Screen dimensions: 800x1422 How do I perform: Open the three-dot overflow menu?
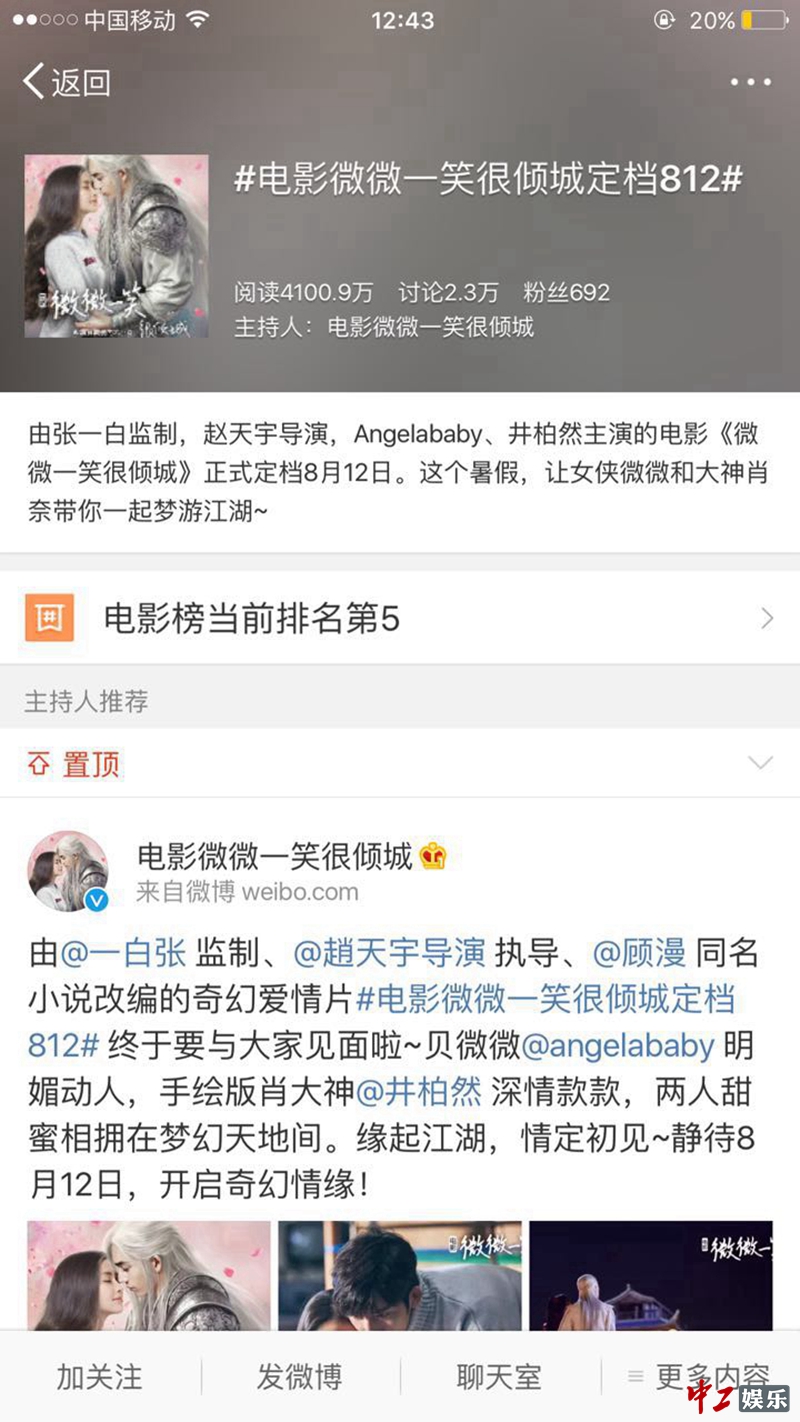coord(750,82)
